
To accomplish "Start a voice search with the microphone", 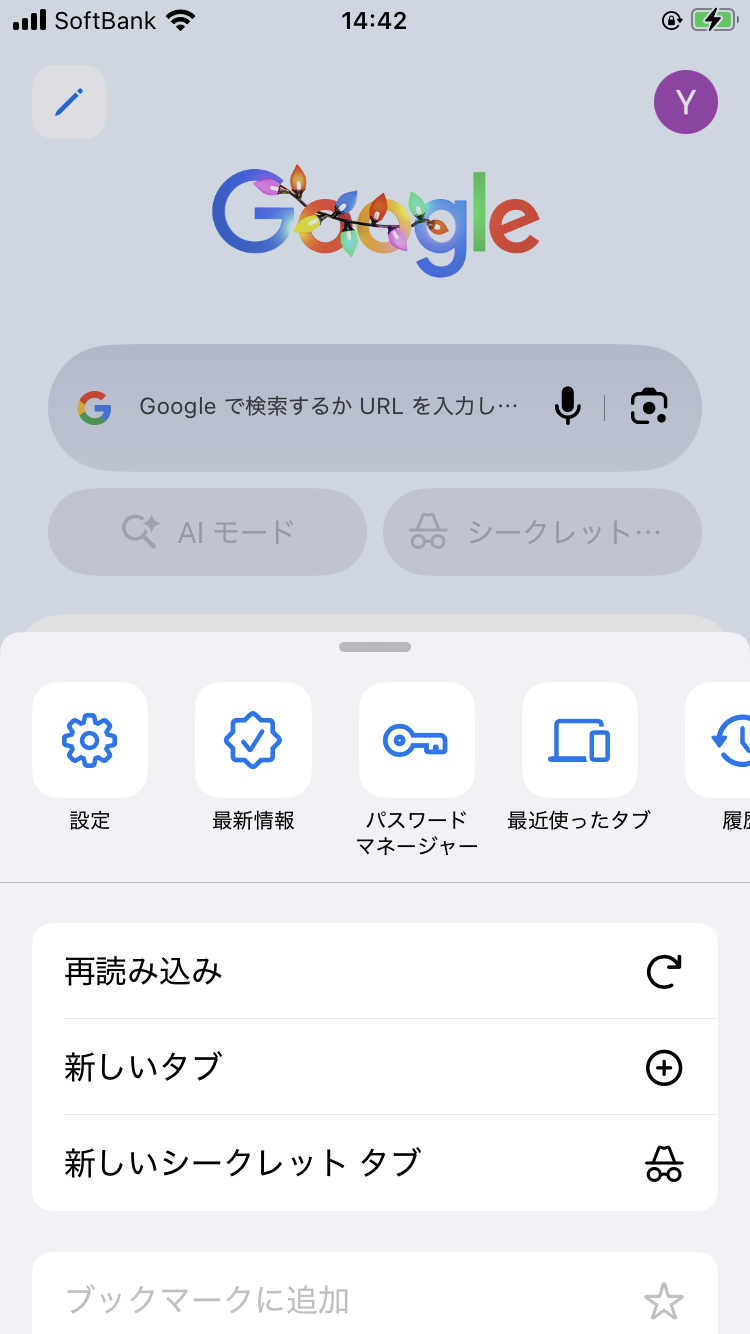I will tap(567, 406).
